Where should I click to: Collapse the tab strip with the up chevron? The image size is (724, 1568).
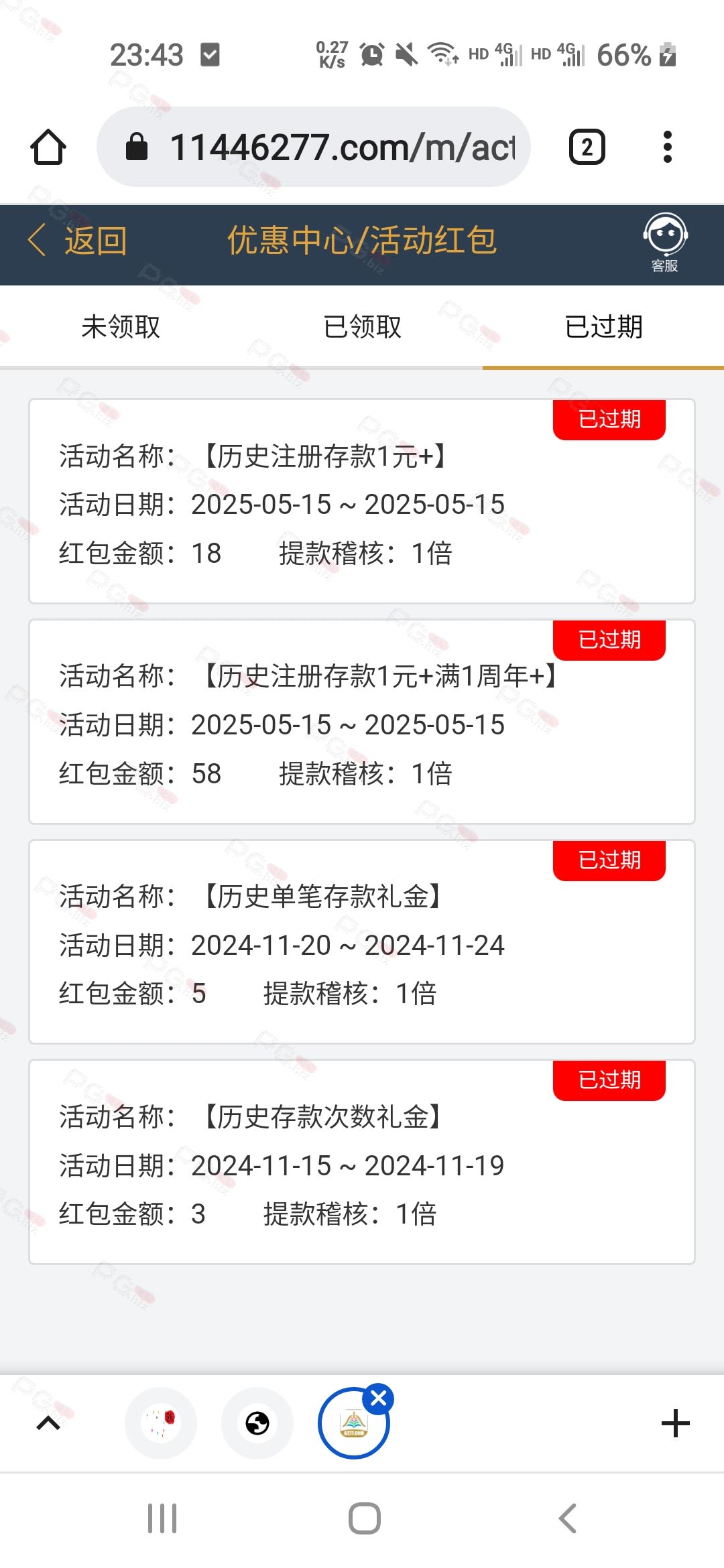48,1423
